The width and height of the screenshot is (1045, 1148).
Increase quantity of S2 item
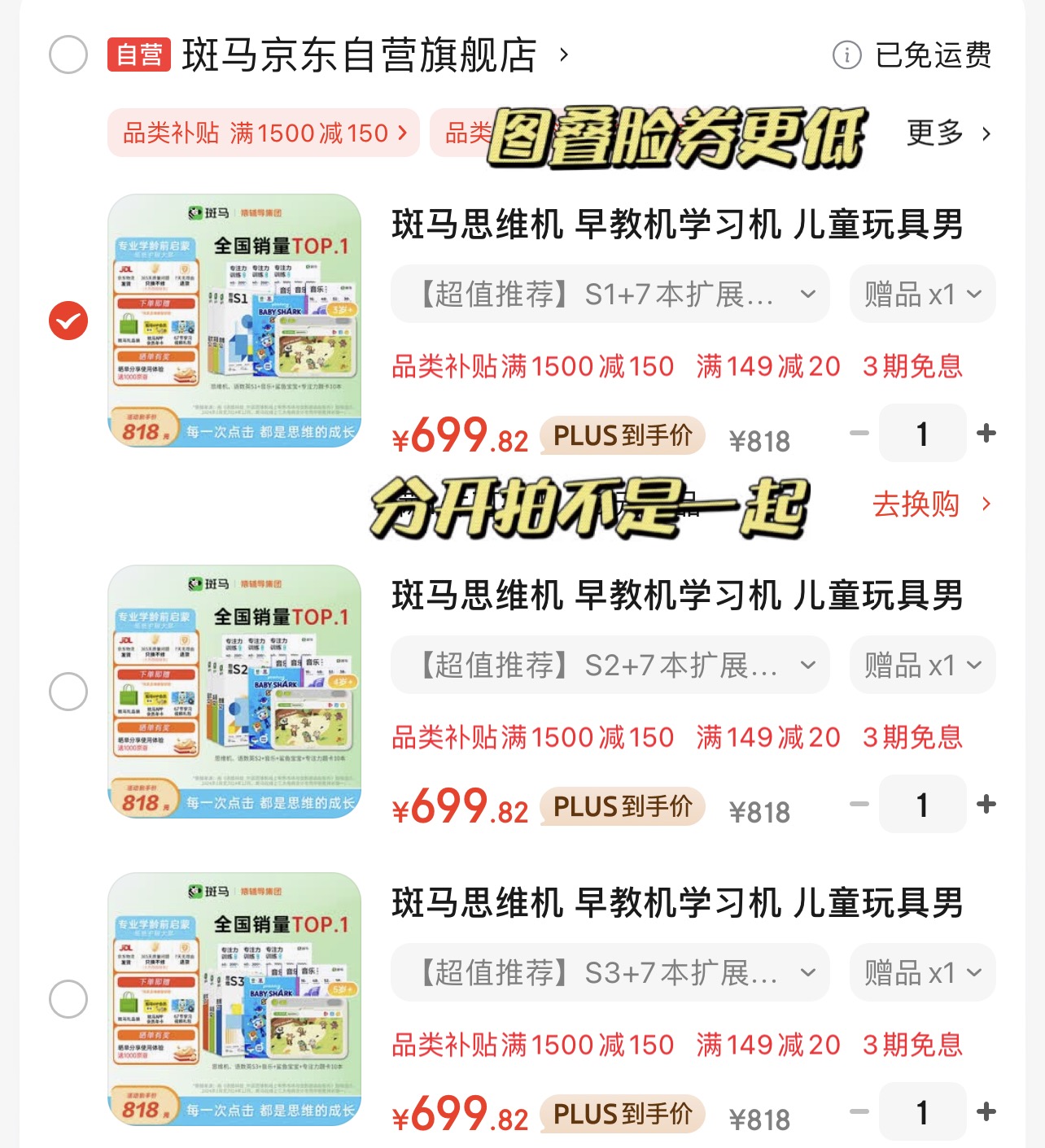[986, 805]
